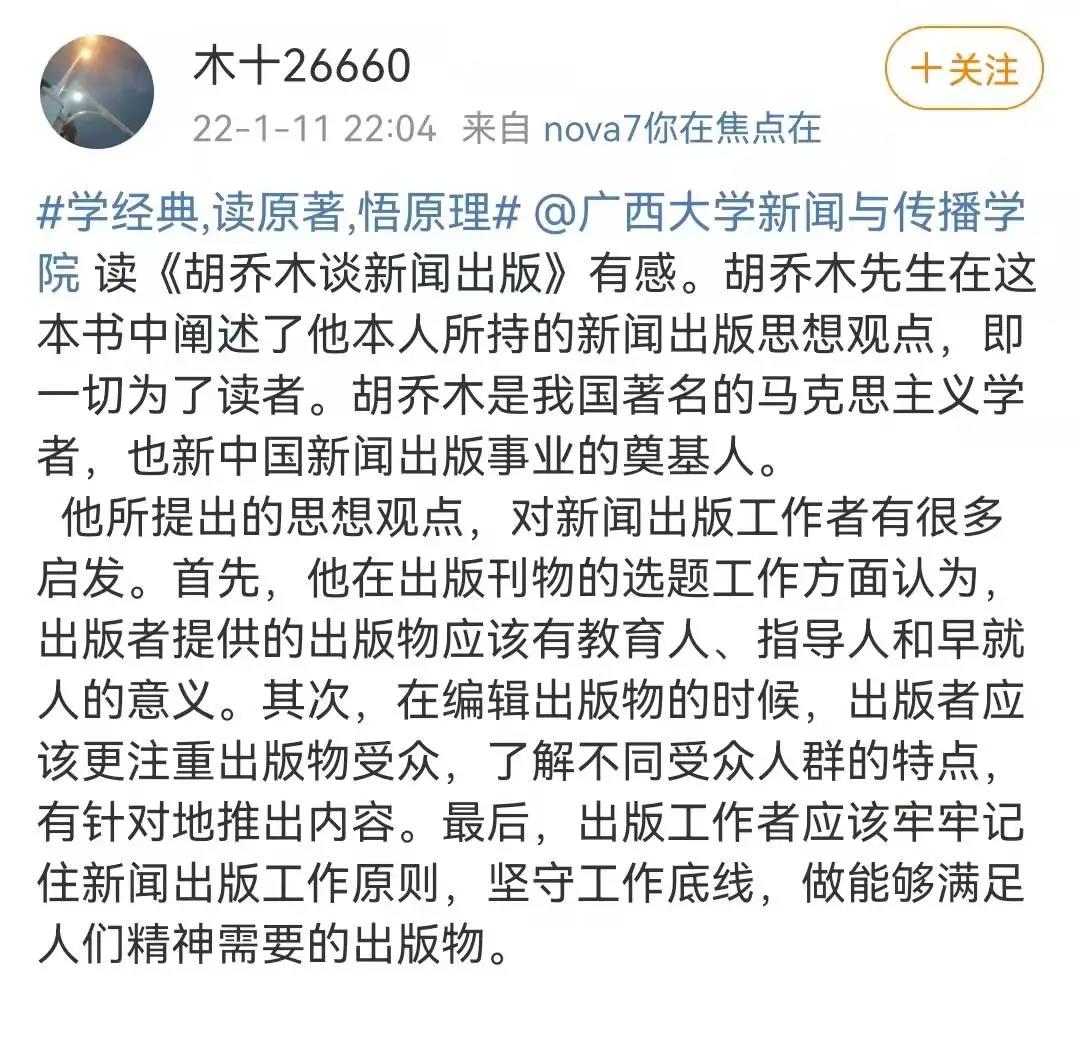The width and height of the screenshot is (1080, 1040).
Task: Tap the username 木十26660
Action: (x=302, y=66)
